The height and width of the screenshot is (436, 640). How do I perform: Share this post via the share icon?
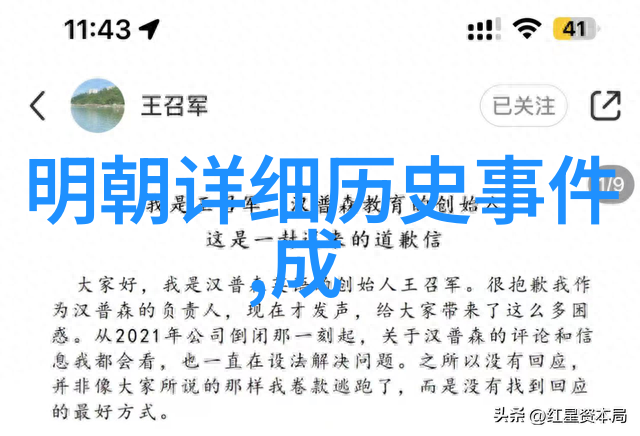point(605,104)
